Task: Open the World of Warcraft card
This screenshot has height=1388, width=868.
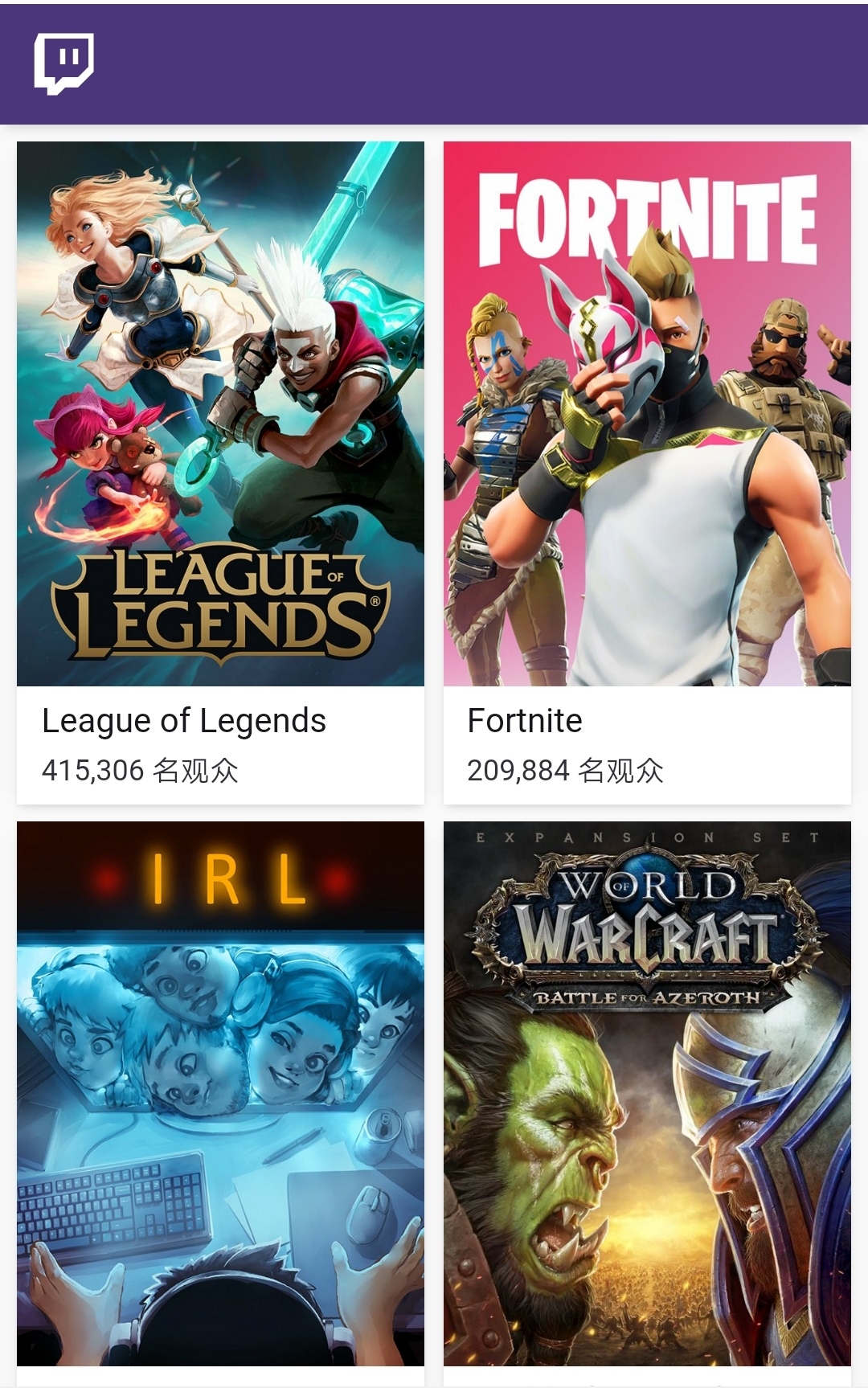Action: click(x=647, y=1093)
